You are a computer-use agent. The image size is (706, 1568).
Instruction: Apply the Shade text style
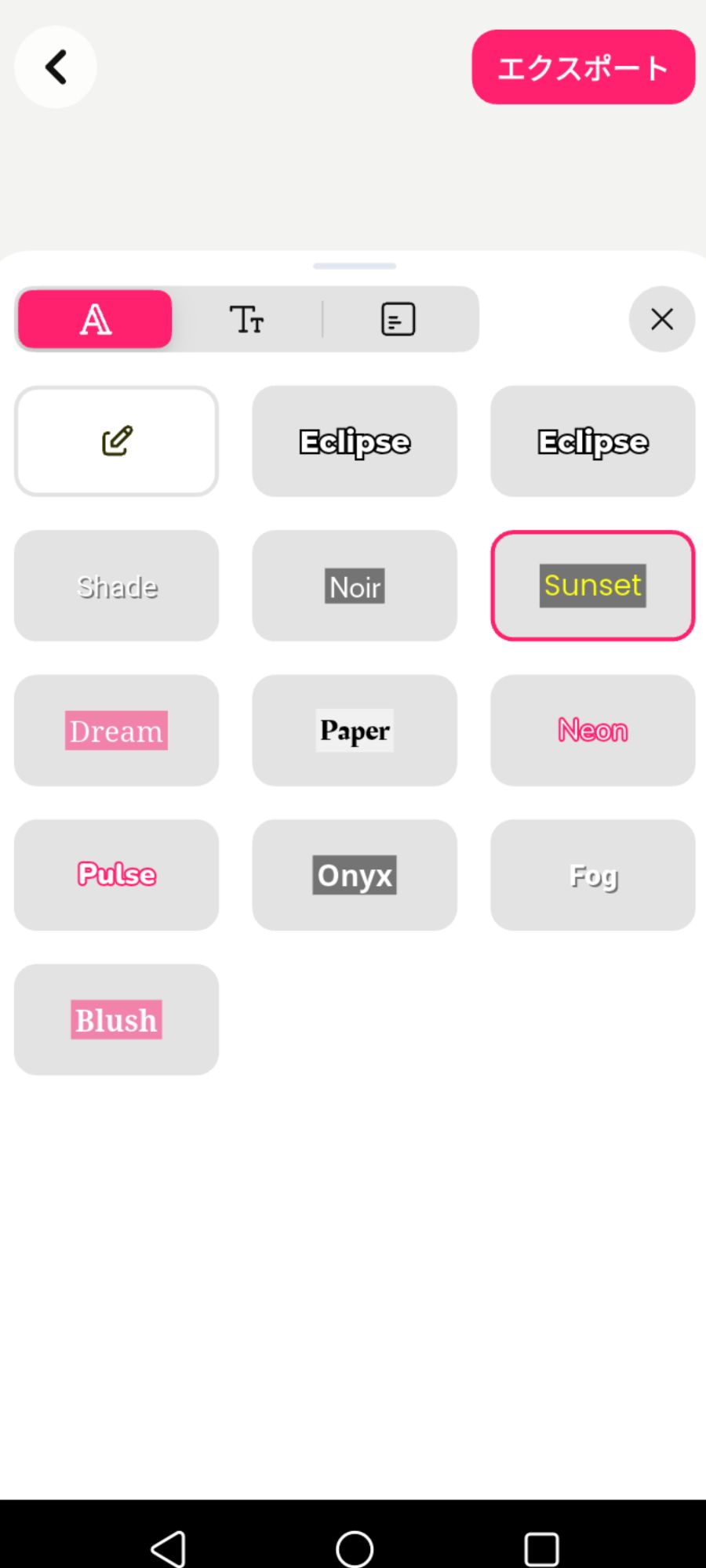coord(116,586)
